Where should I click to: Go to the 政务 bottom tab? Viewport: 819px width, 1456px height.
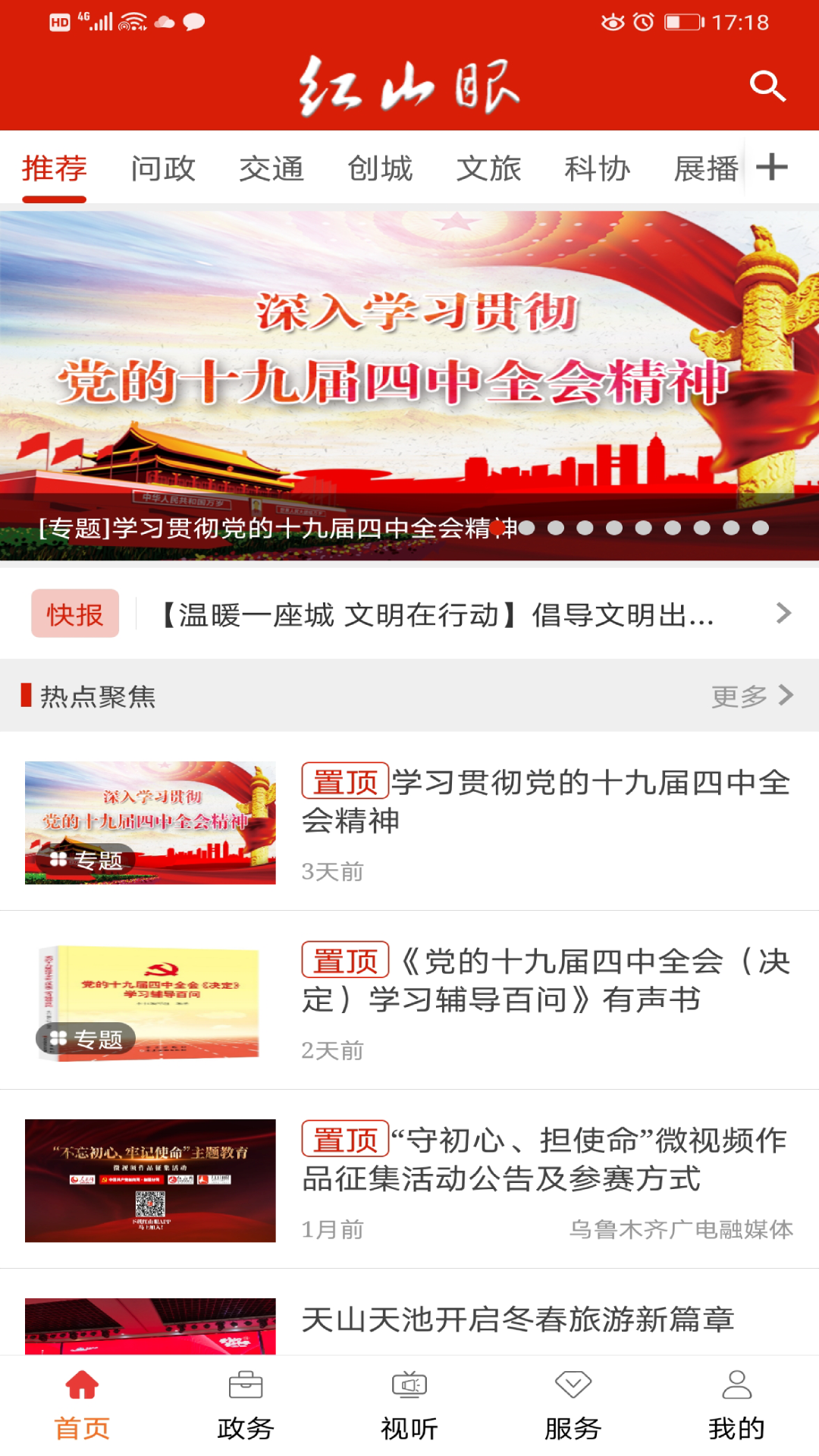[x=245, y=1407]
